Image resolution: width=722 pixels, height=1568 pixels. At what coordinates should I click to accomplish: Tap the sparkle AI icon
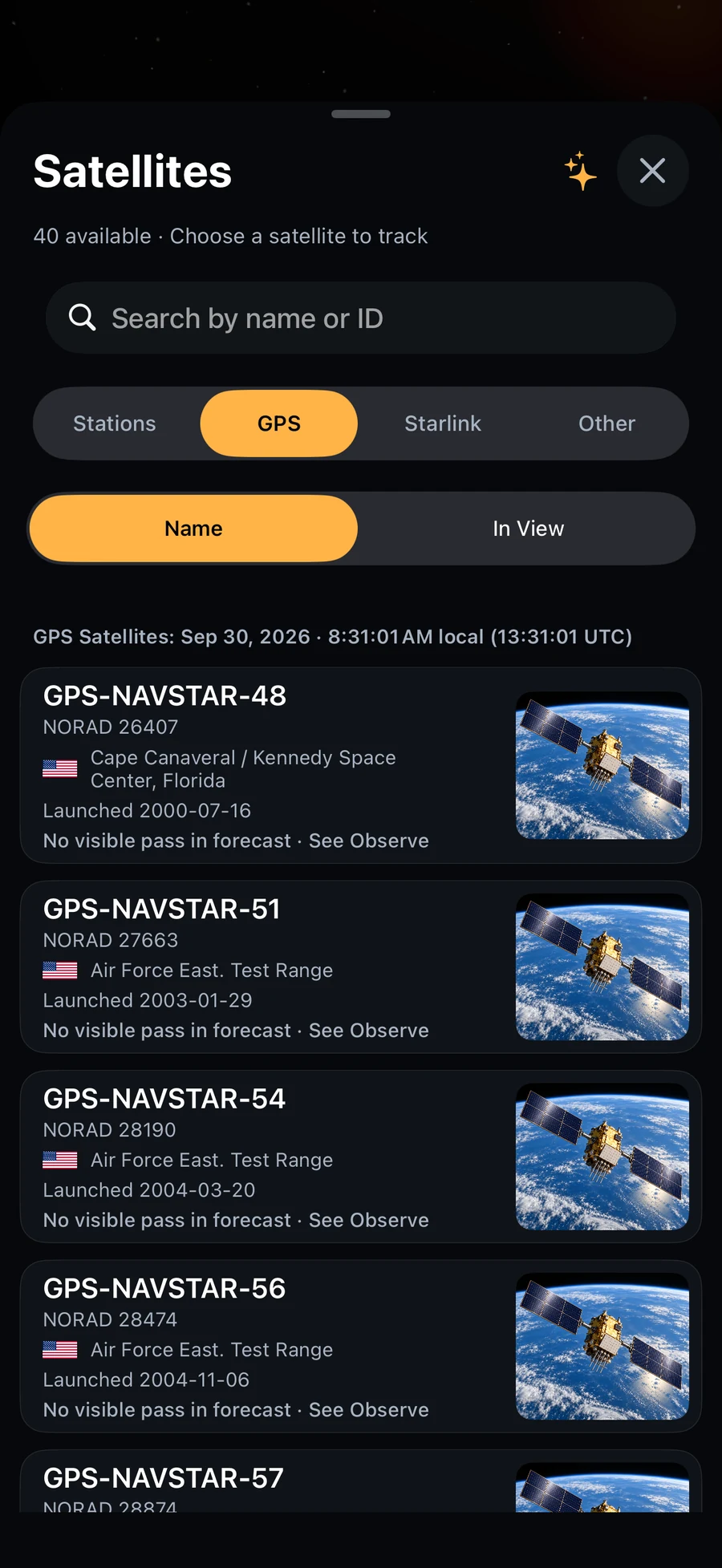pyautogui.click(x=580, y=171)
